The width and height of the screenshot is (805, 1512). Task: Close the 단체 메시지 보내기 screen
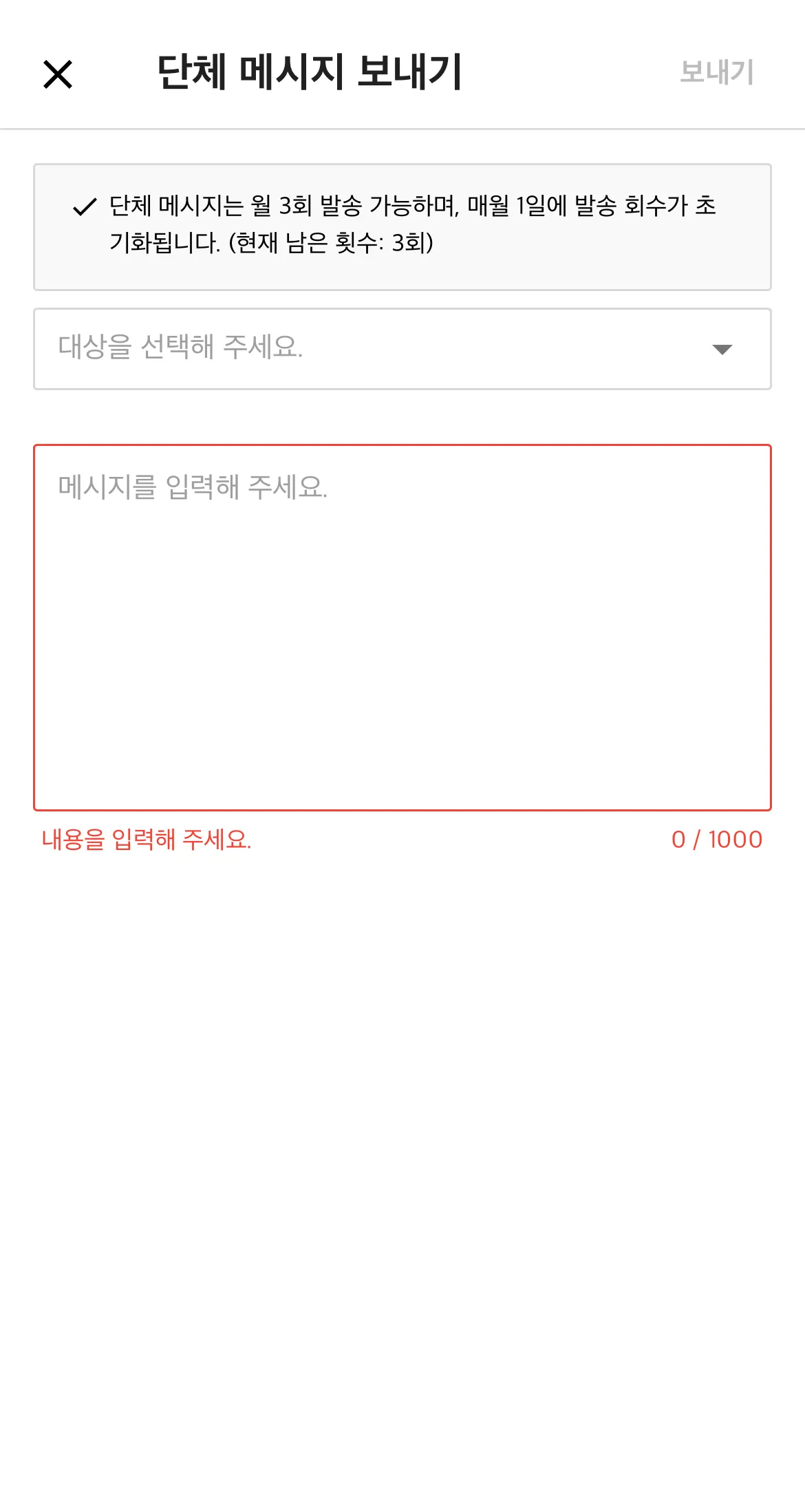58,74
